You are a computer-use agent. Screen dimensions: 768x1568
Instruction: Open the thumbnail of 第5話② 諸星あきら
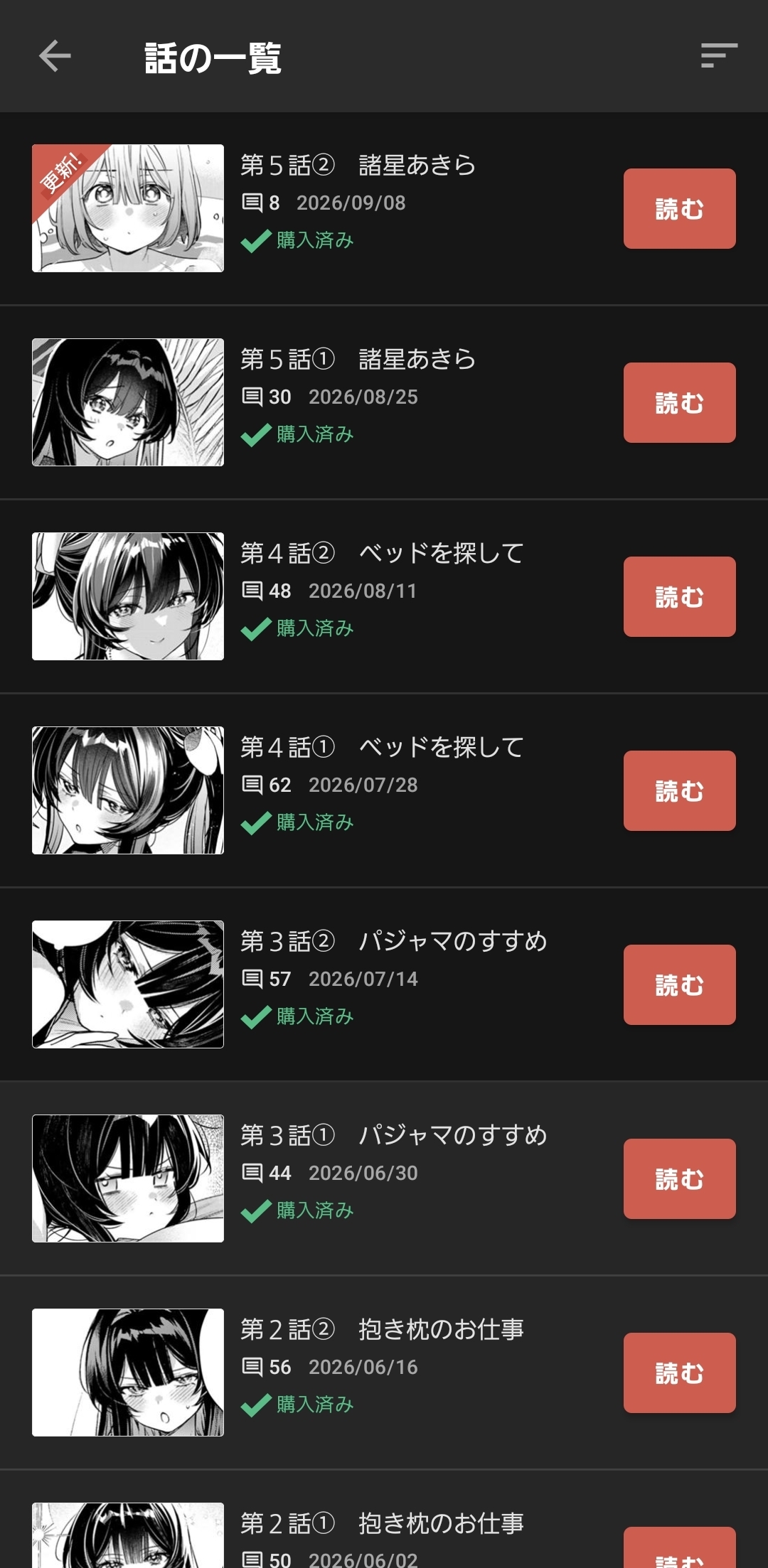(x=128, y=208)
